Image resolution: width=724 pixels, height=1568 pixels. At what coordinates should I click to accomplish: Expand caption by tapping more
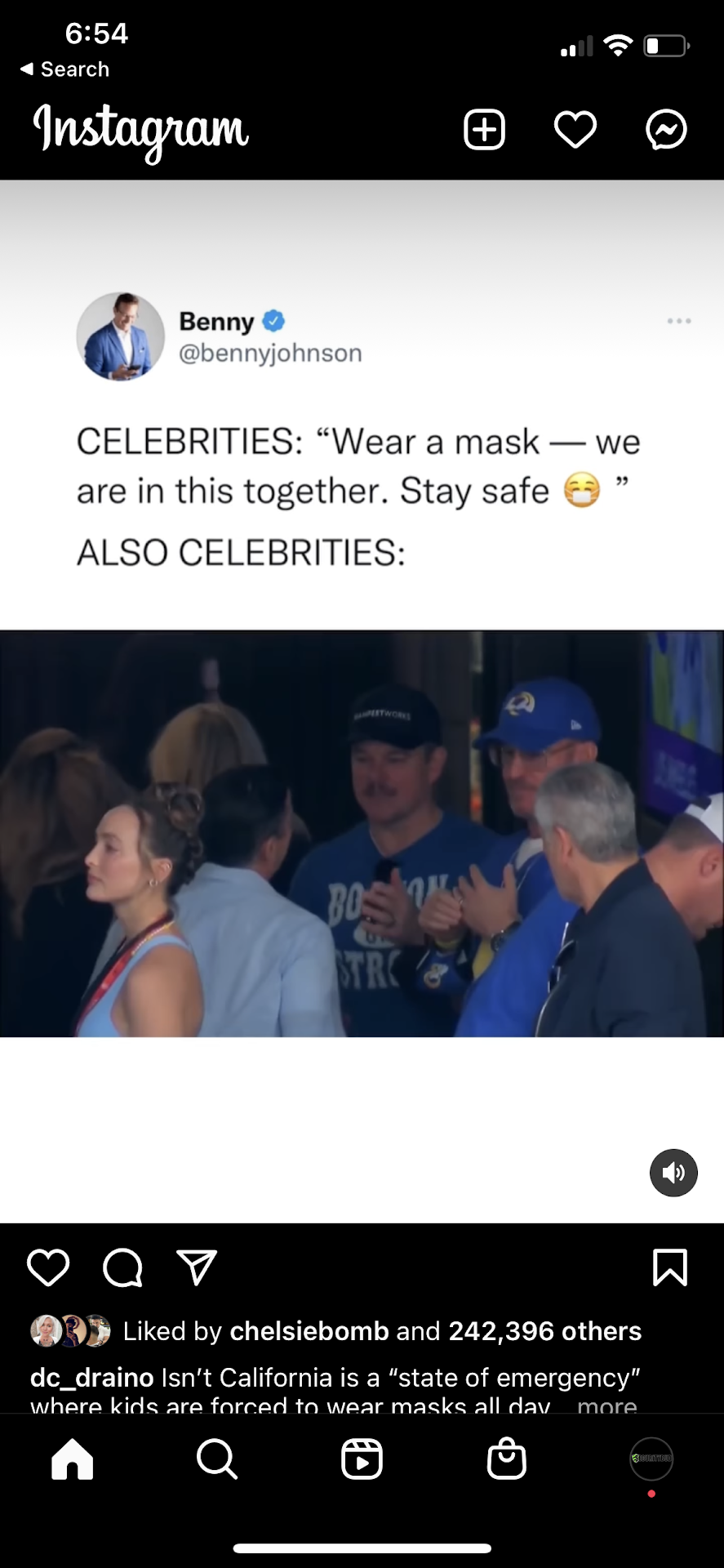point(606,1405)
